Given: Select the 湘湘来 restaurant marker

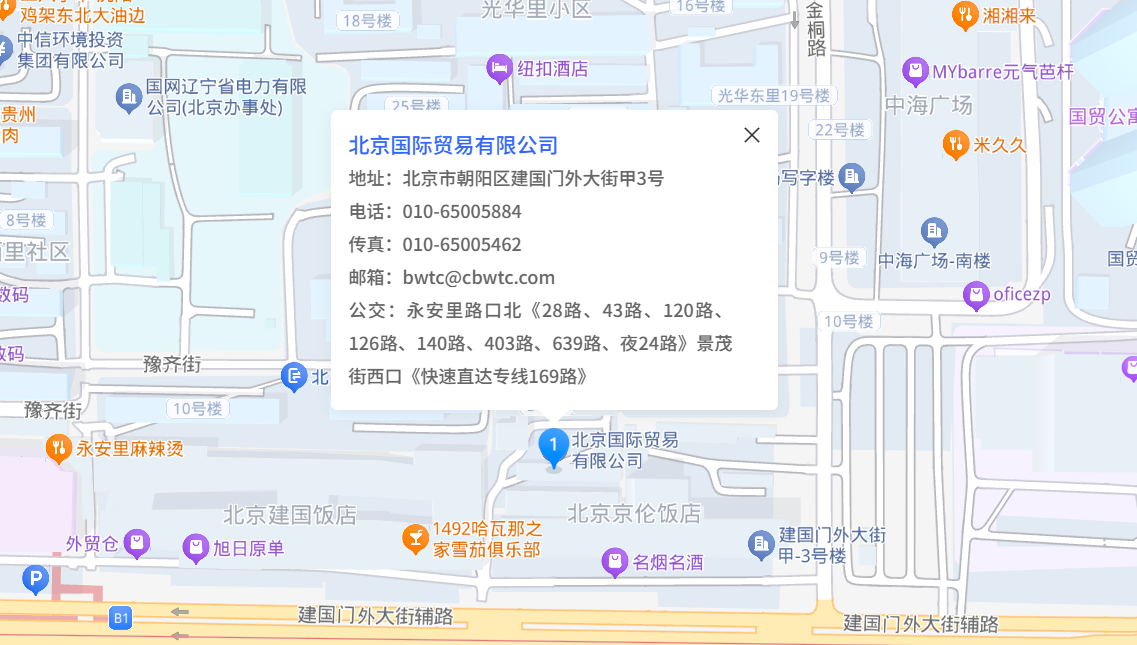Looking at the screenshot, I should pyautogui.click(x=964, y=14).
